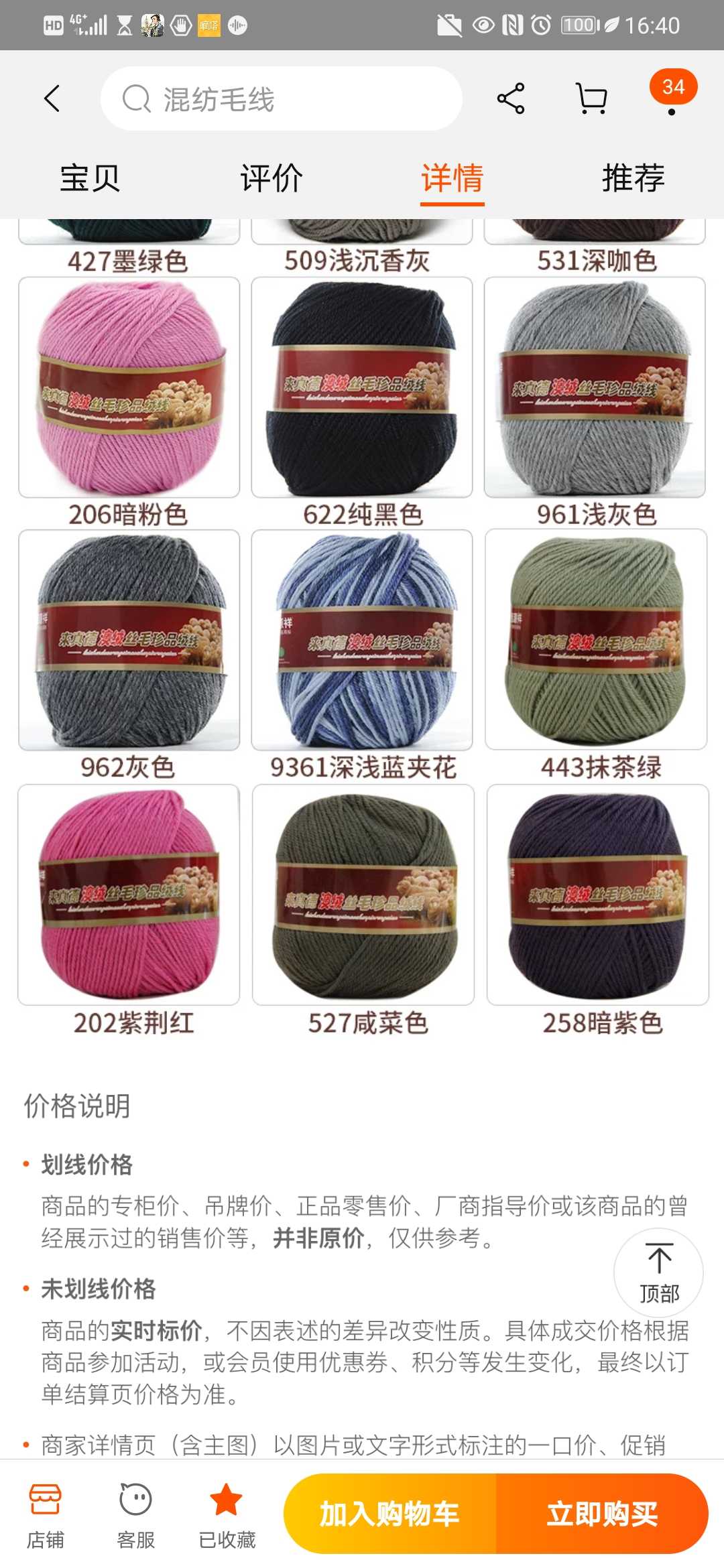Tap 加入购物车 to add to cart
724x1568 pixels.
coord(389,1514)
